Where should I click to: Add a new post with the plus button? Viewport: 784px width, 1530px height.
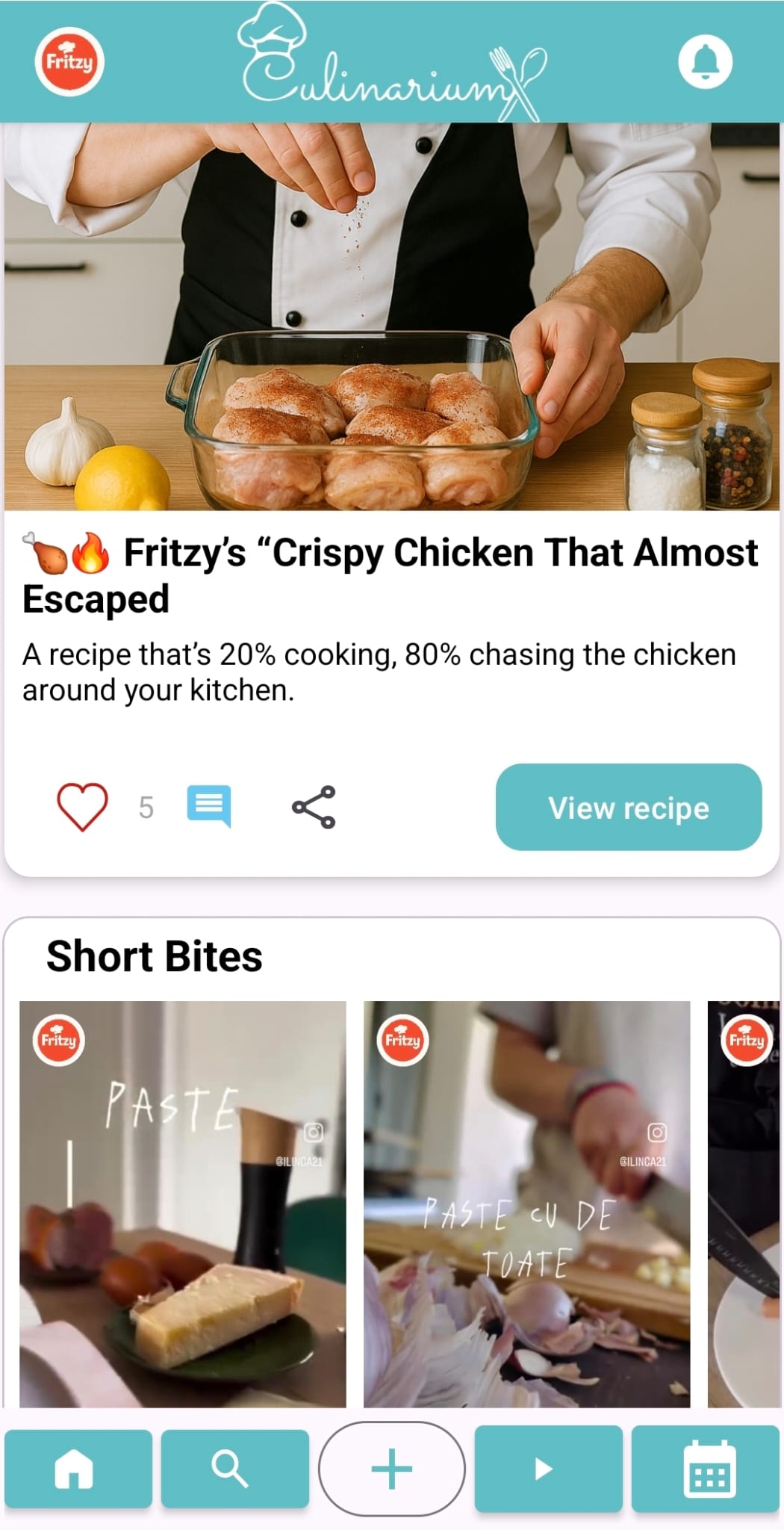(392, 1469)
